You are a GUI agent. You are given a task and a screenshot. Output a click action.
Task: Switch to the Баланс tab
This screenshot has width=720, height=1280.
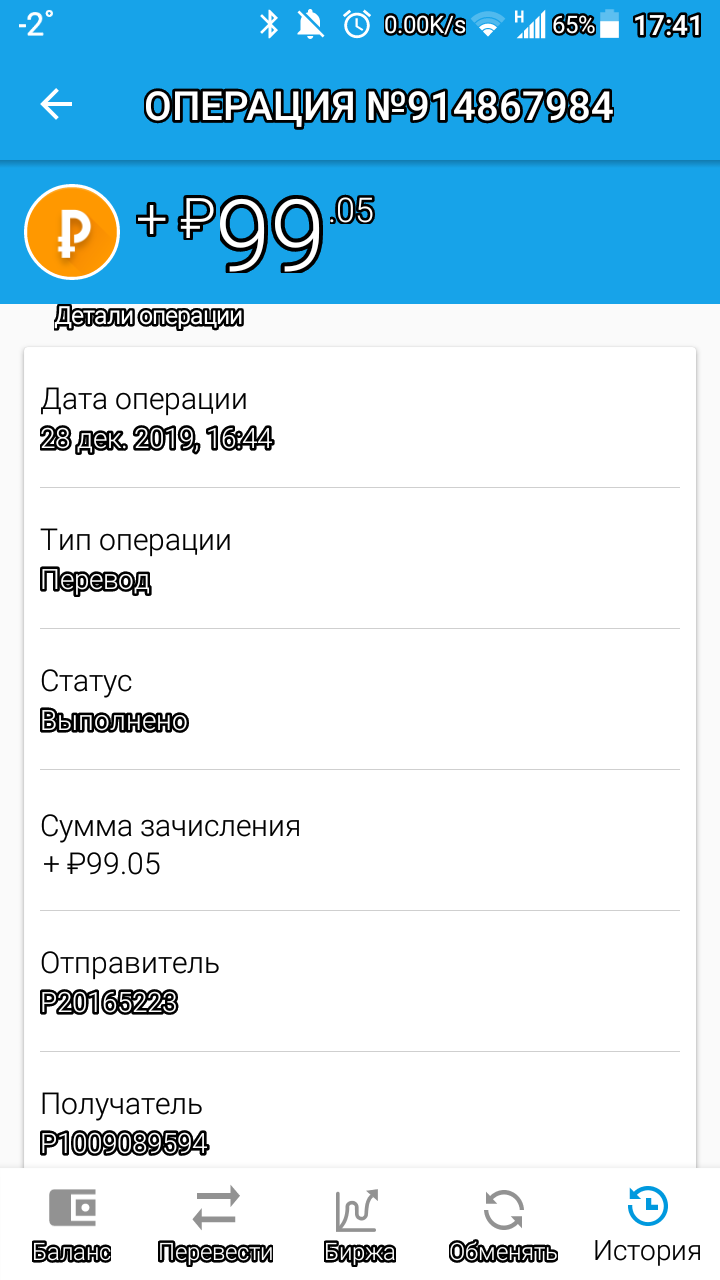(x=72, y=1224)
